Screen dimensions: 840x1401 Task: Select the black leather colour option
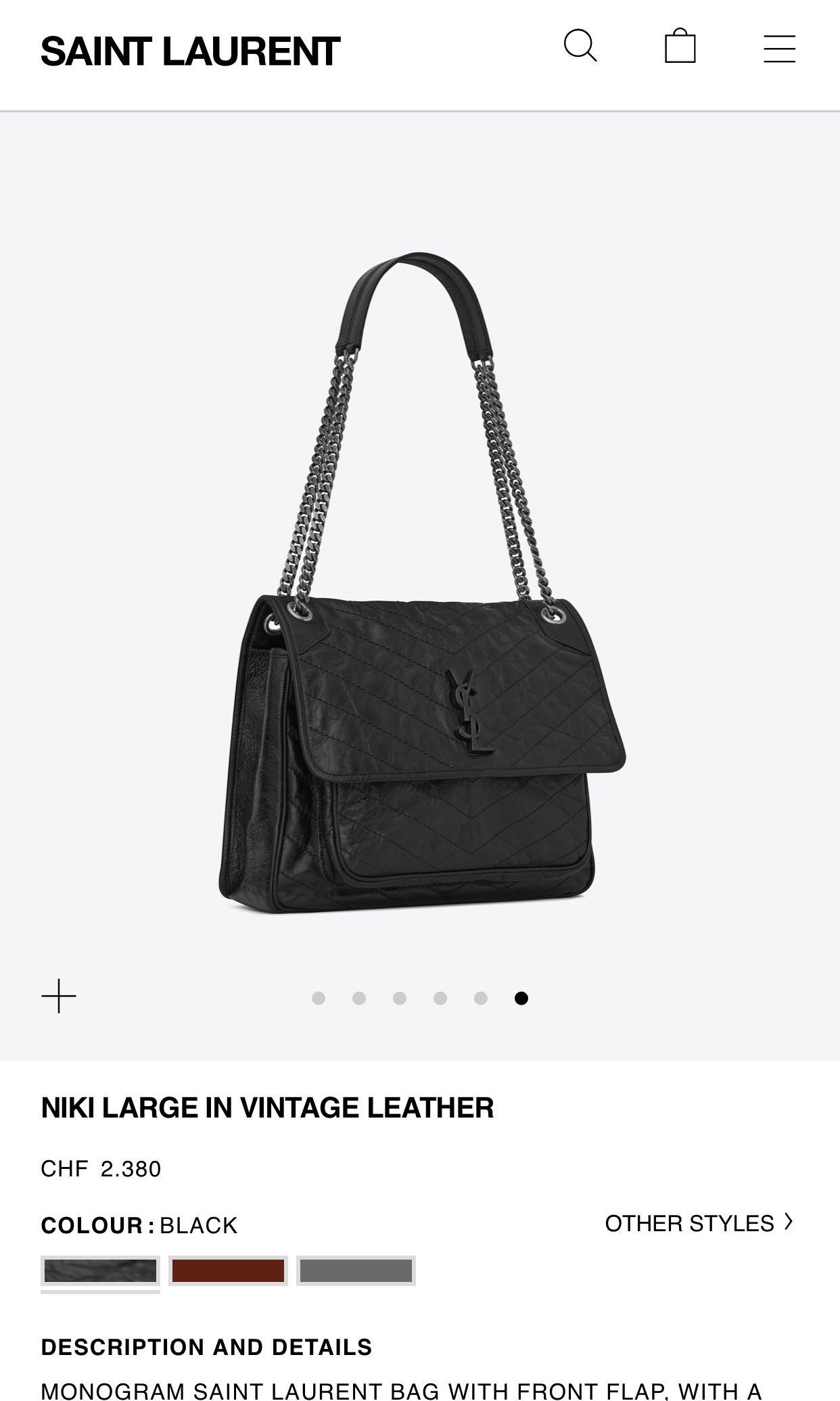[100, 1270]
